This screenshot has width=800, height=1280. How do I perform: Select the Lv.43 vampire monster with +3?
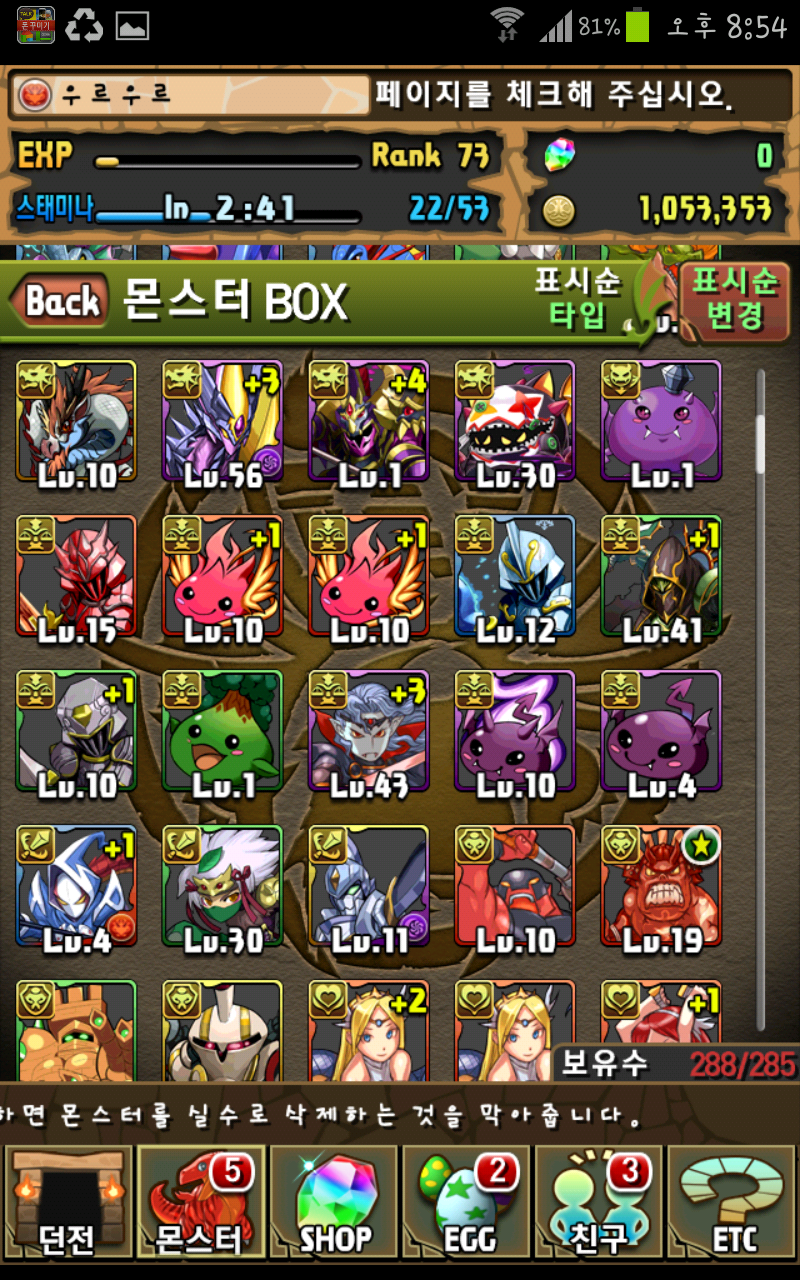tap(368, 731)
